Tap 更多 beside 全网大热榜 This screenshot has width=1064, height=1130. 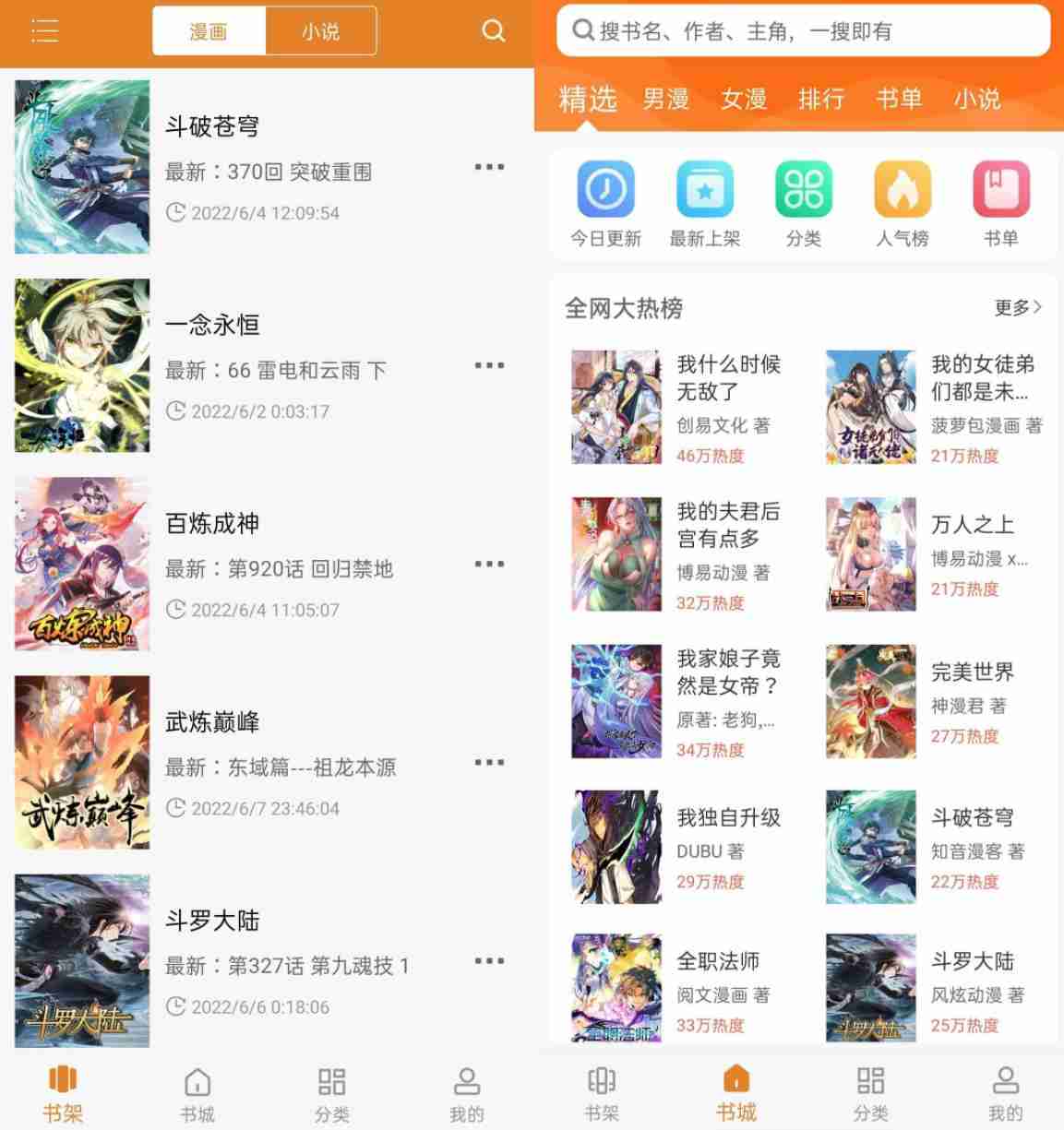1017,307
